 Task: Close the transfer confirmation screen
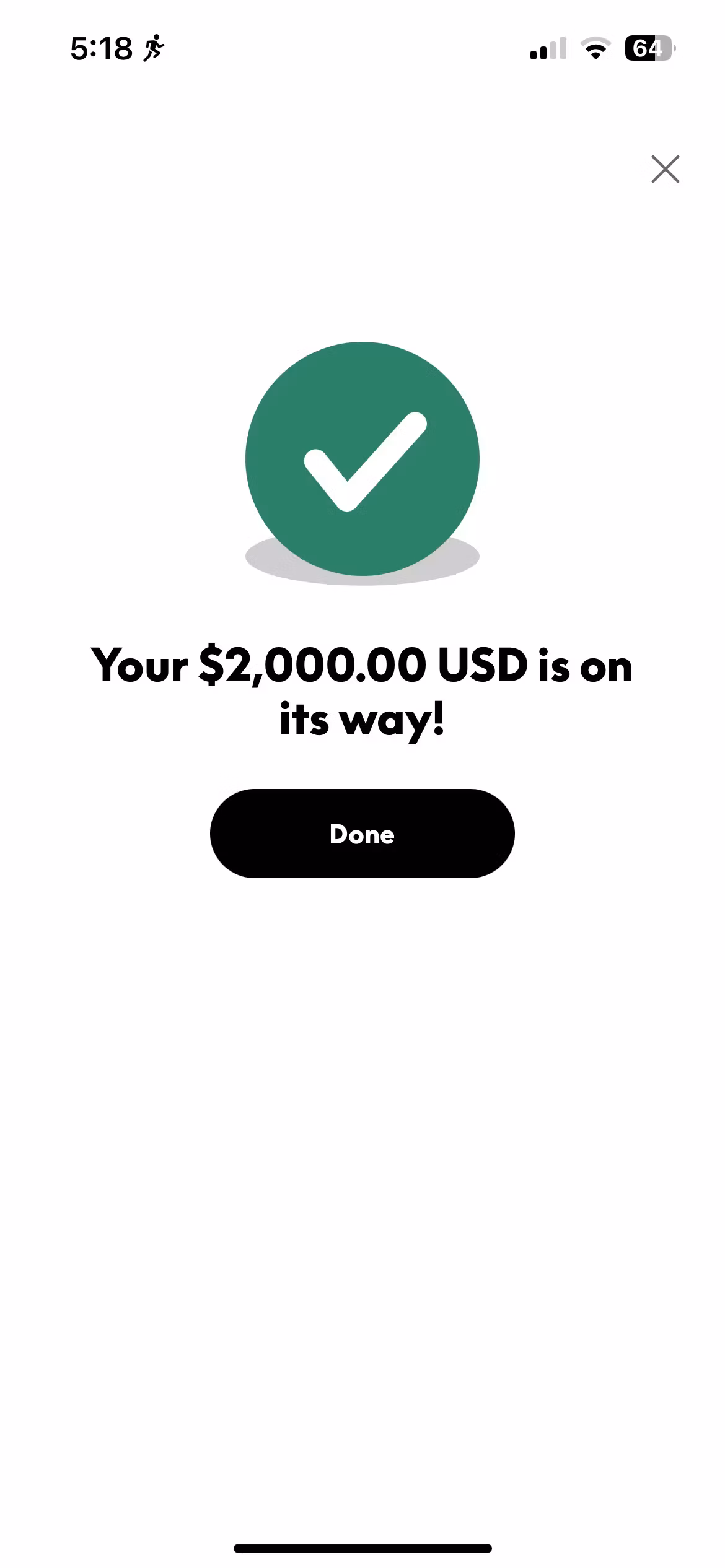[665, 169]
